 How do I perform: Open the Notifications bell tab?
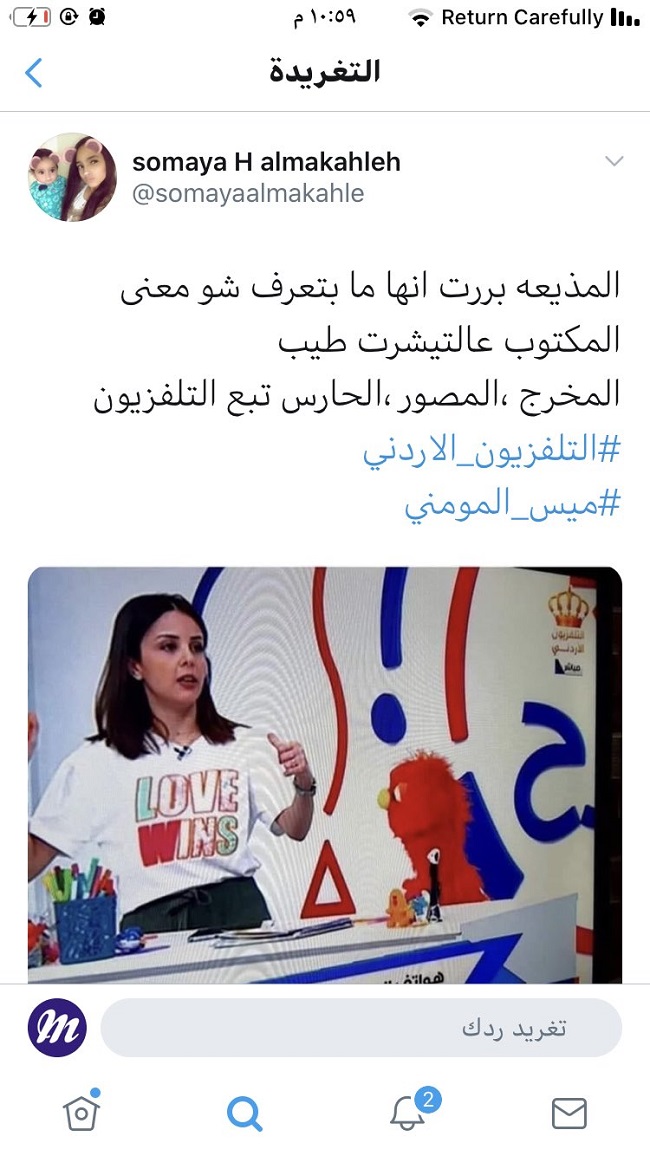[408, 1111]
